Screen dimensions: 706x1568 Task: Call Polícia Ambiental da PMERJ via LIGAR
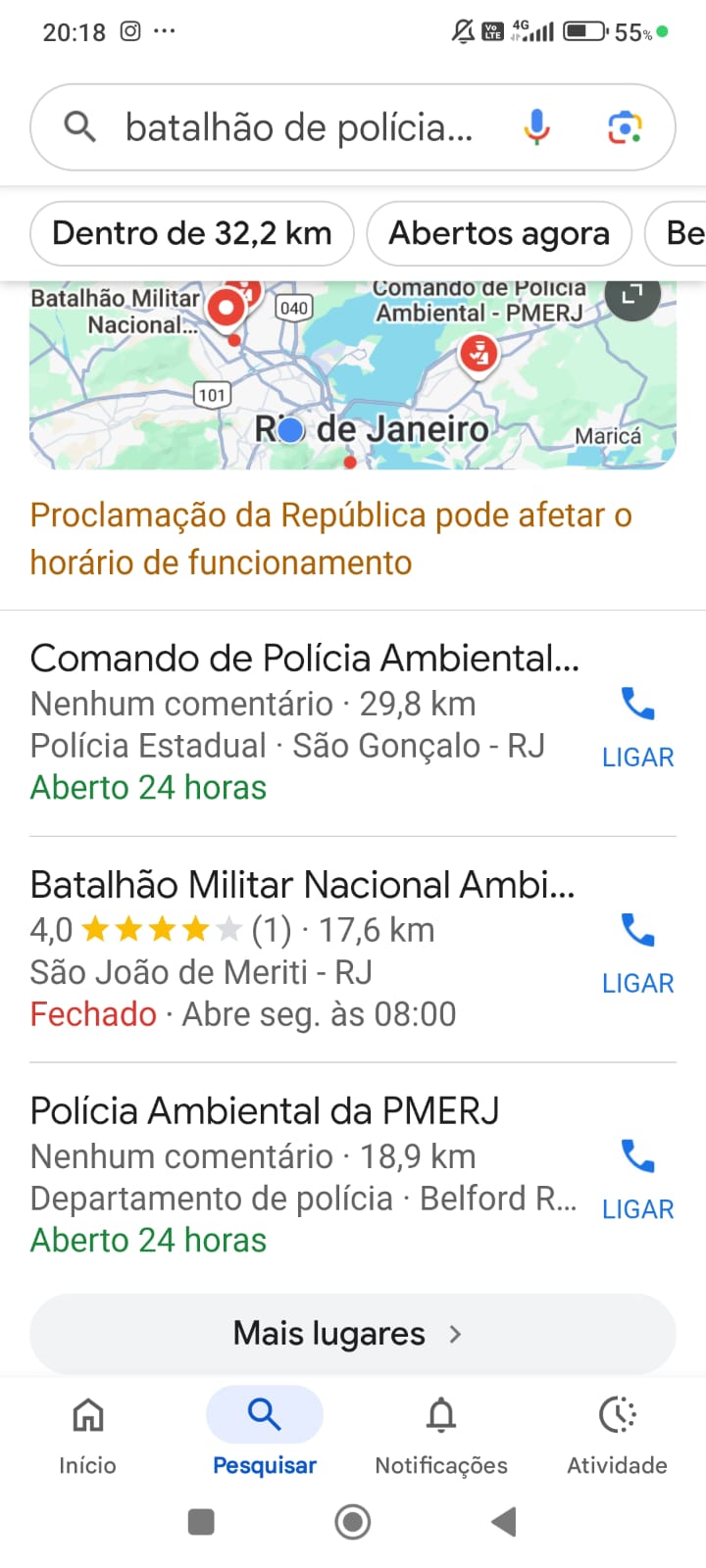(638, 1180)
